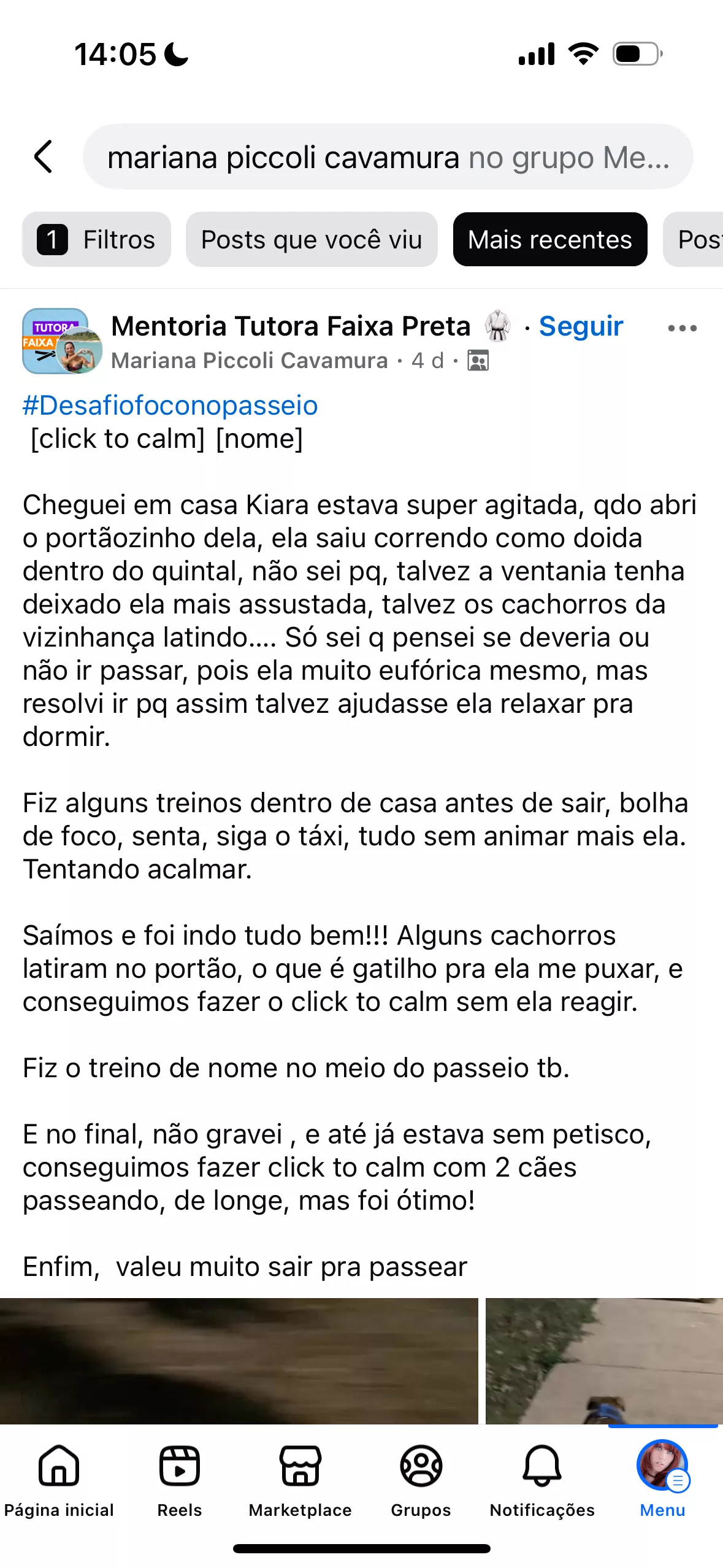Visit Mariana Piccoli Cavamura's profile

tap(250, 361)
